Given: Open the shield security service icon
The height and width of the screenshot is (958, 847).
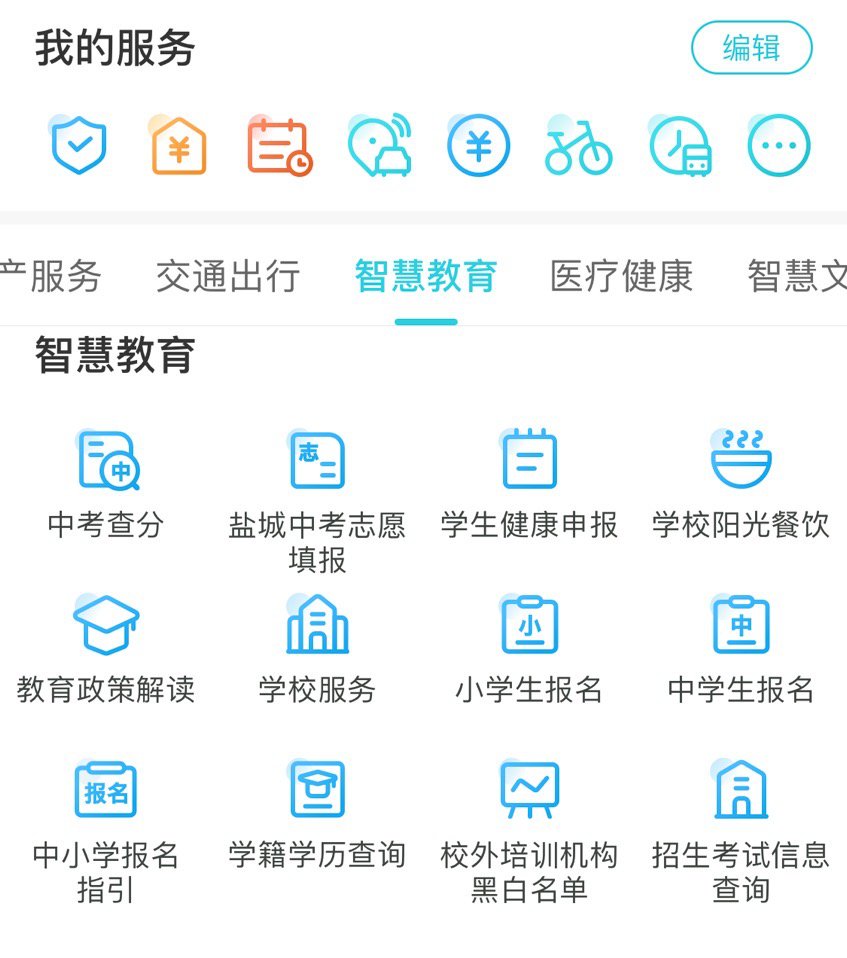Looking at the screenshot, I should pyautogui.click(x=78, y=146).
